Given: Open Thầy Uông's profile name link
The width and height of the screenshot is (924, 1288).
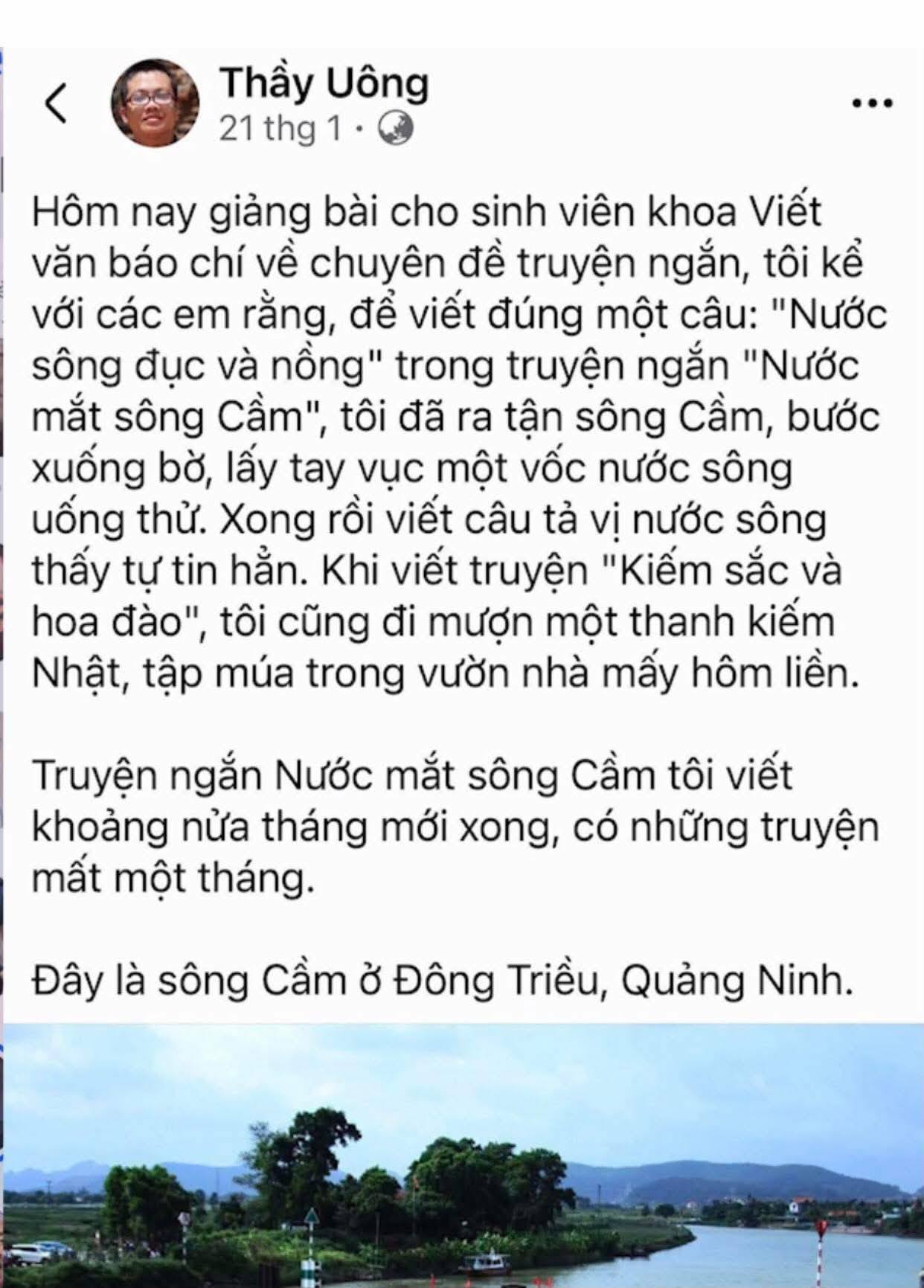Looking at the screenshot, I should pos(324,83).
